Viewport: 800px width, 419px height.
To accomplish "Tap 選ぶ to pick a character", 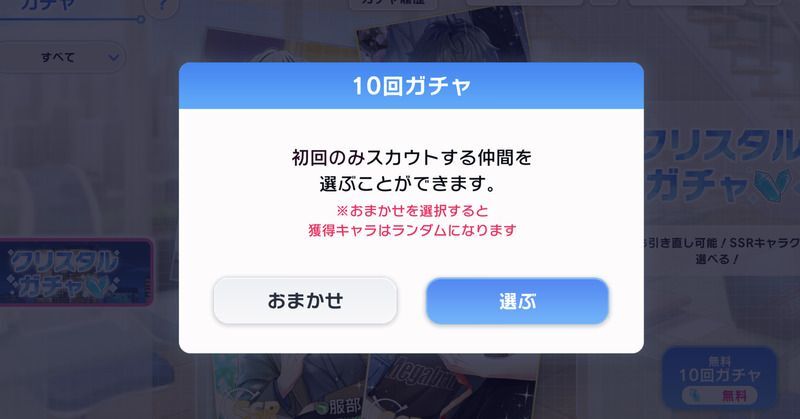I will (517, 301).
